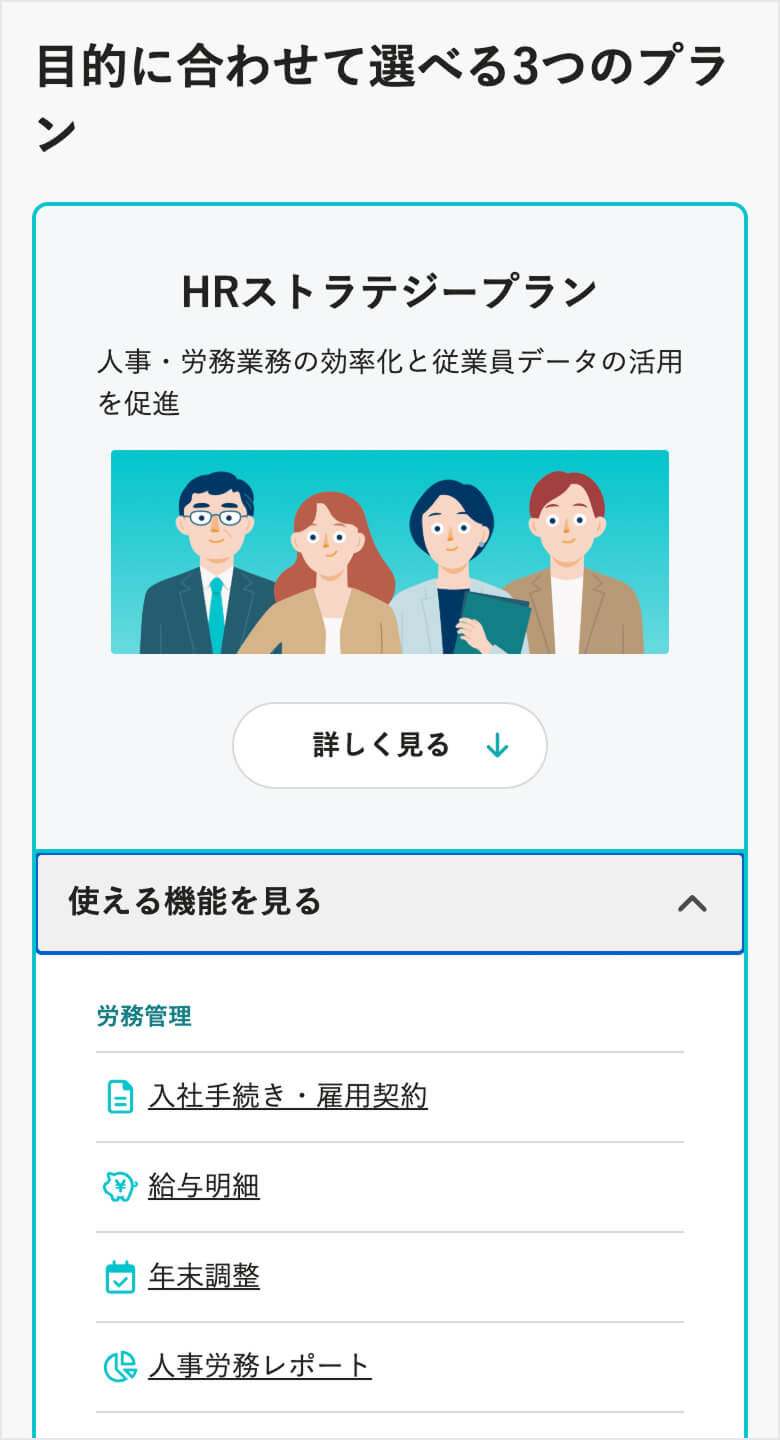Click the team illustration image
Viewport: 780px width, 1440px height.
pyautogui.click(x=390, y=550)
